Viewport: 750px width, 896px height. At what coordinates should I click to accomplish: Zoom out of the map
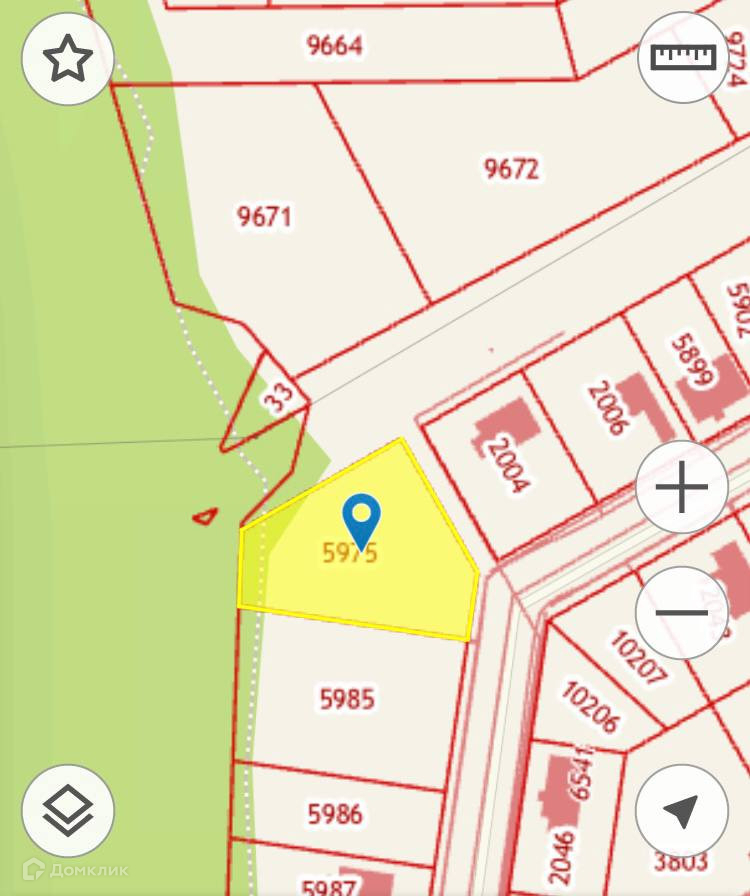tap(682, 612)
